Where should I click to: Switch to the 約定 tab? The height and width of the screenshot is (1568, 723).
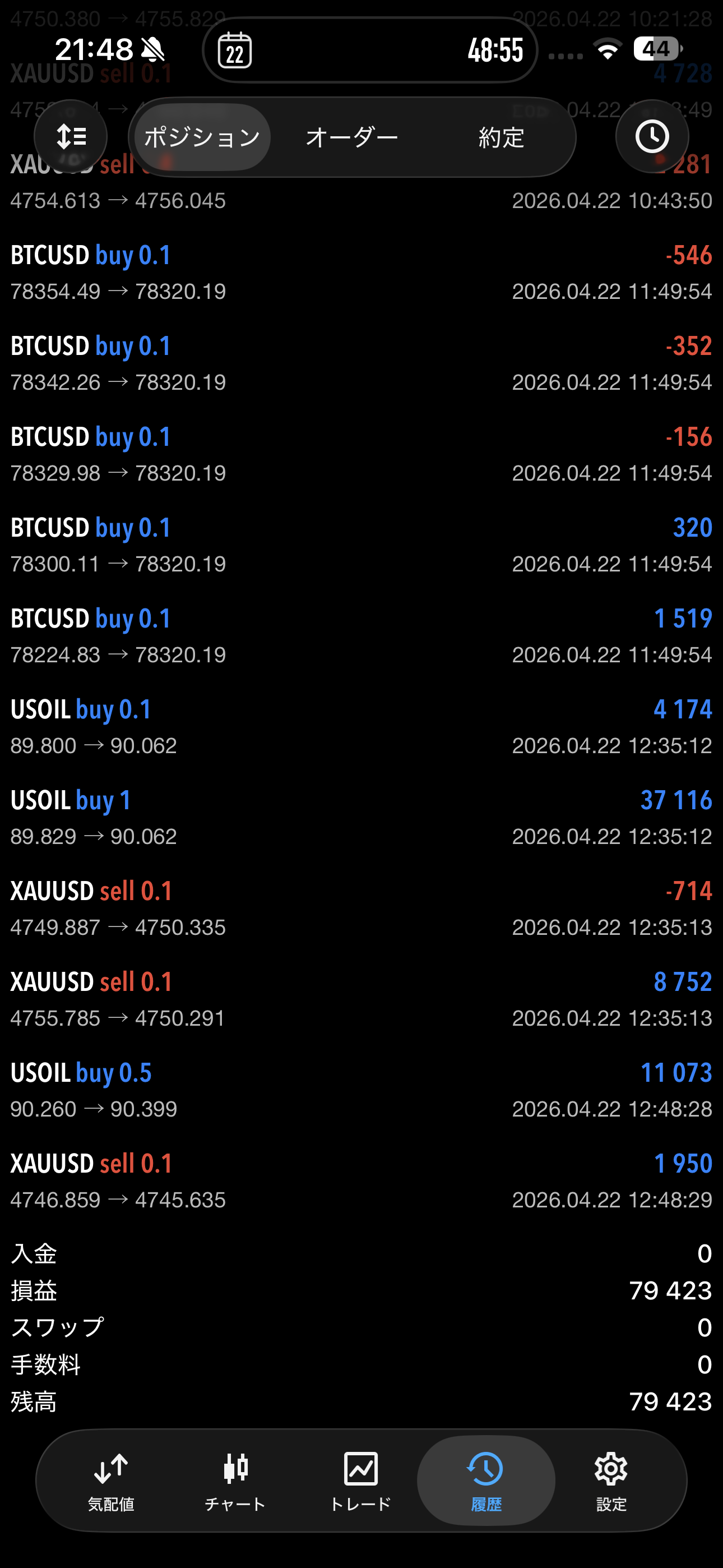coord(501,137)
